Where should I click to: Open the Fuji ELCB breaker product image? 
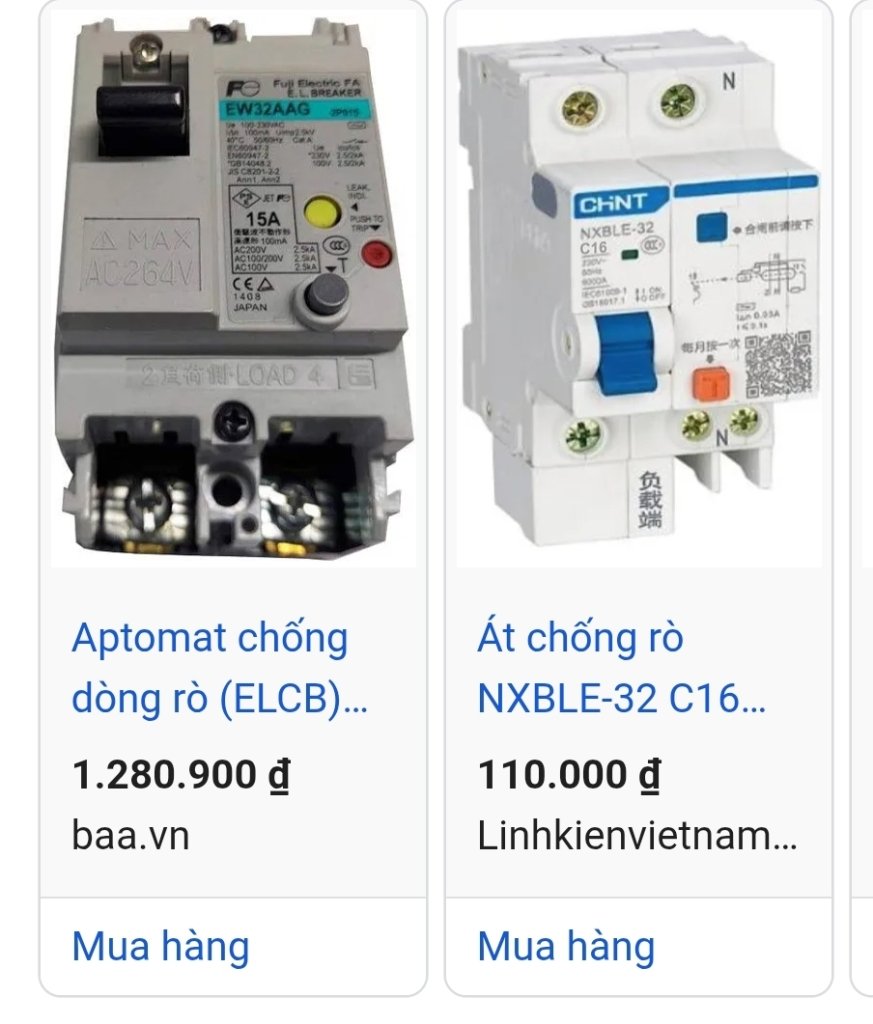coord(233,290)
